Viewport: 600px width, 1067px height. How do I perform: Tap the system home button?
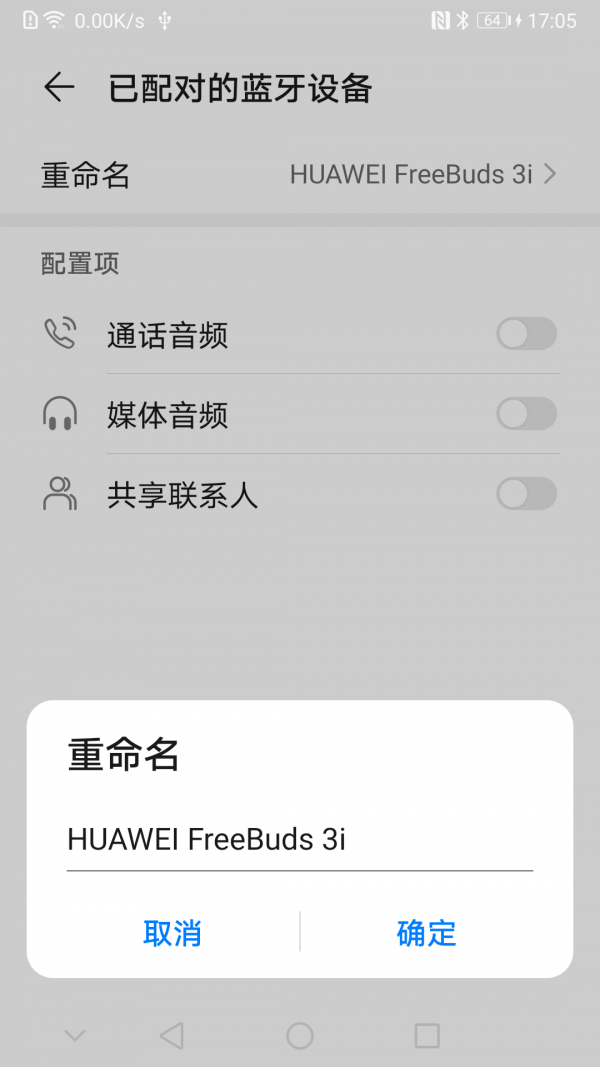coord(300,1036)
